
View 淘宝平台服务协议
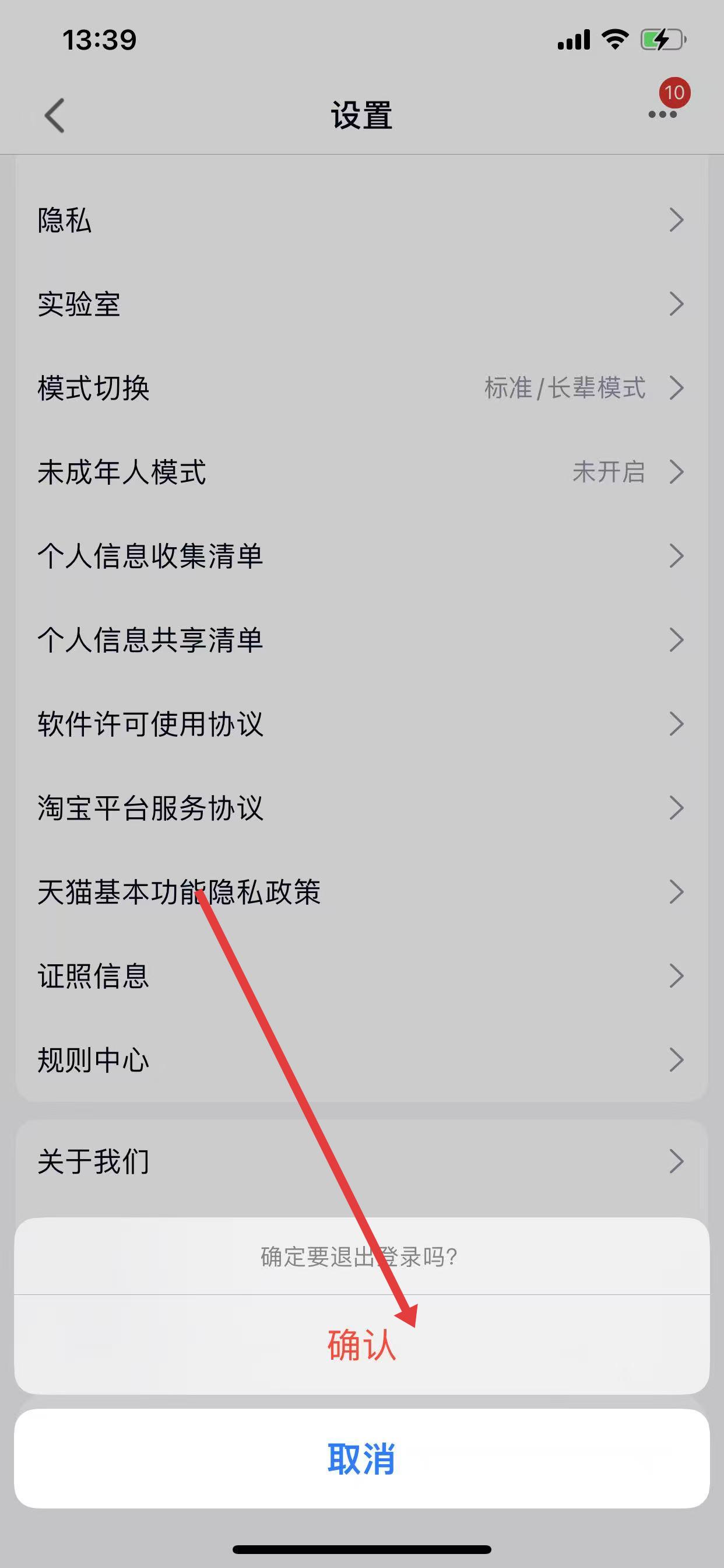[x=361, y=808]
